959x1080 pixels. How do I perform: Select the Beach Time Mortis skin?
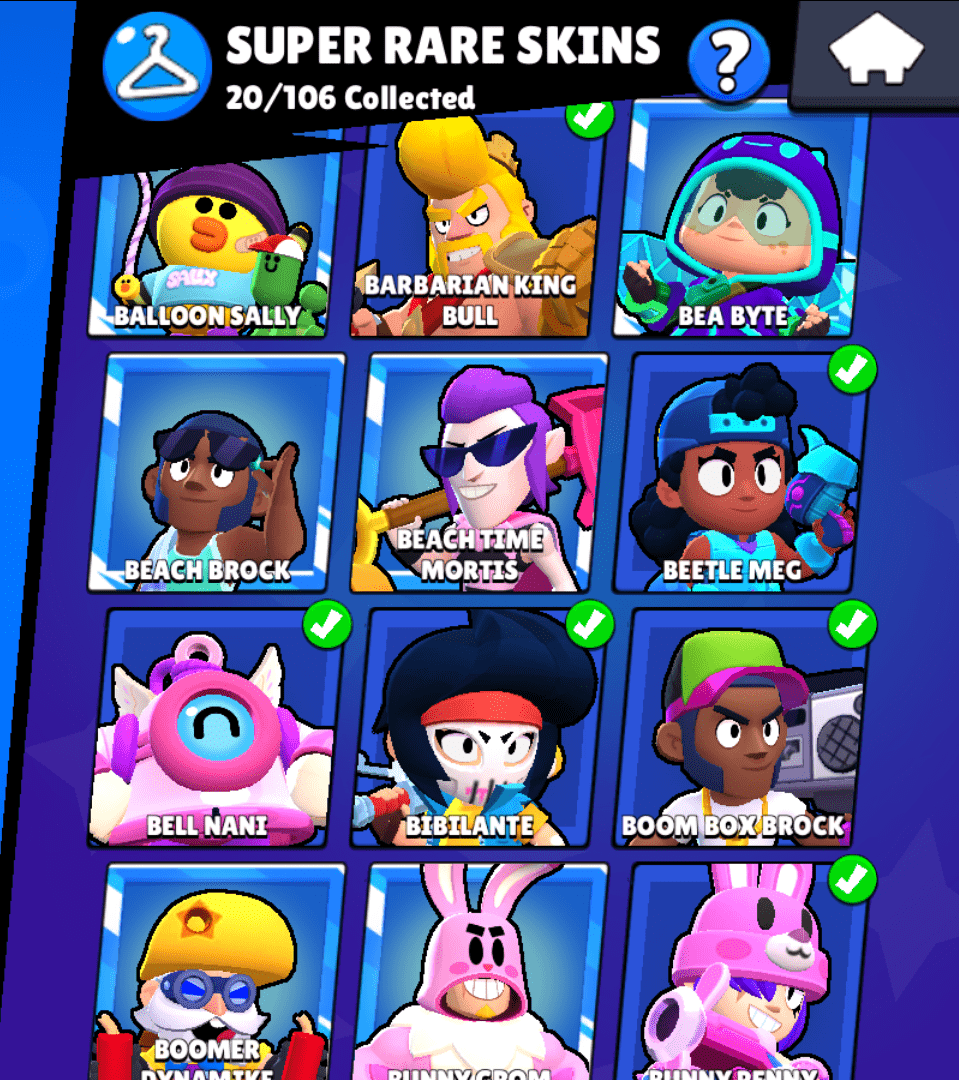478,472
